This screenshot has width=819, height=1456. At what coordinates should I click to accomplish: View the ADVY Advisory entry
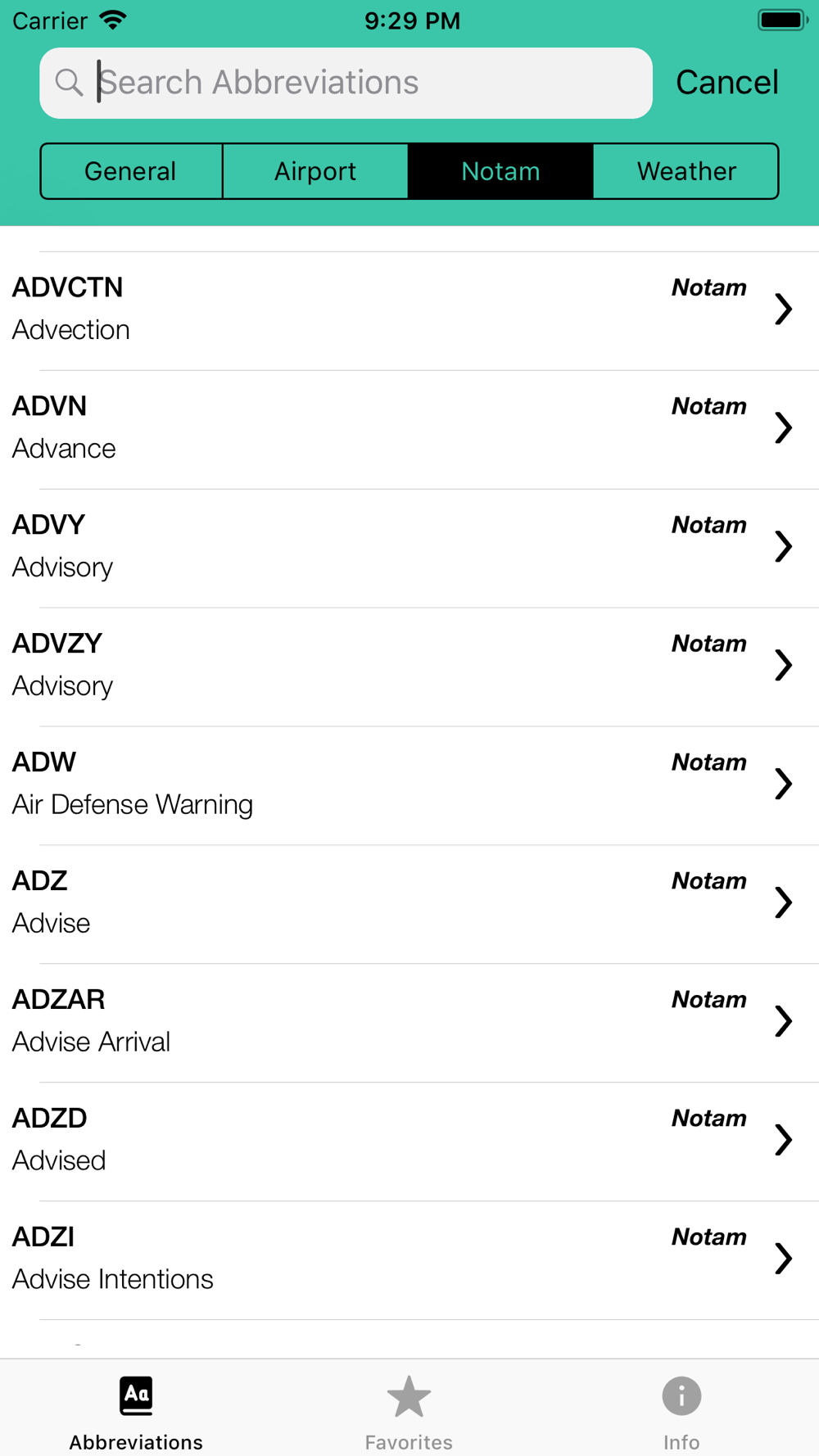[409, 549]
